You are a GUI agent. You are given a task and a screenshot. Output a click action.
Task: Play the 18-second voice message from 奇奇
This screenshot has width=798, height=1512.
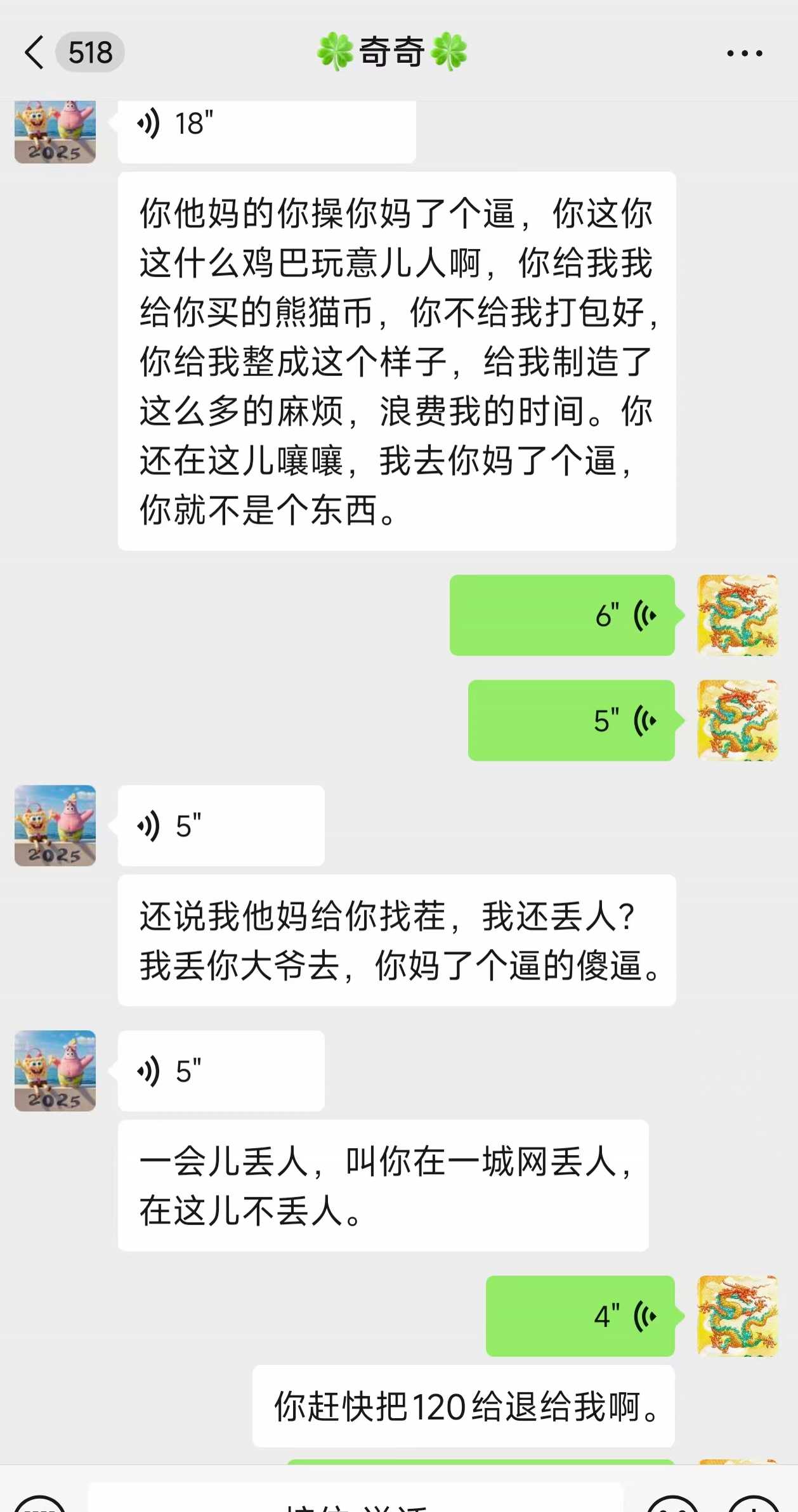(x=266, y=127)
